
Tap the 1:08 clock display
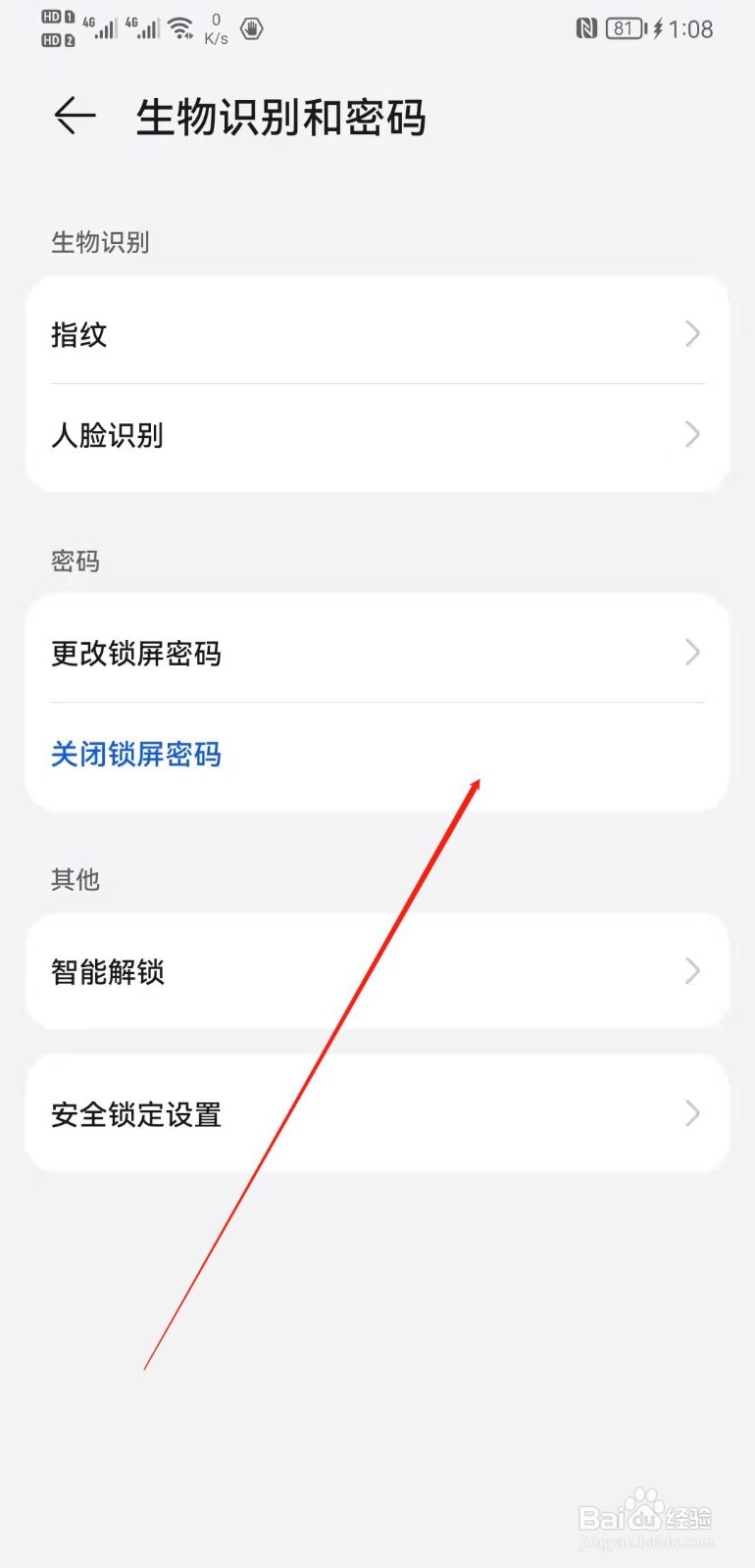point(691,29)
